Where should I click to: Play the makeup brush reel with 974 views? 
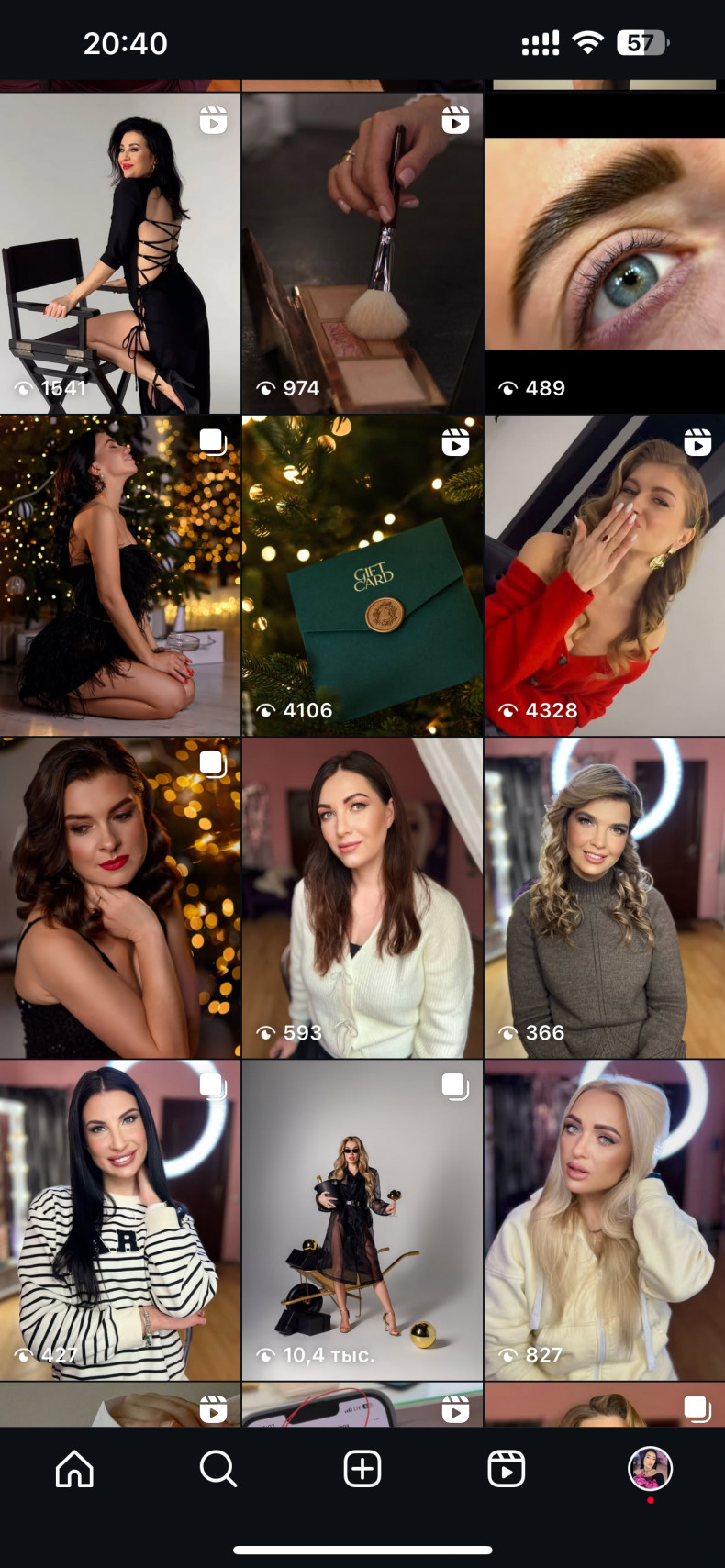pos(362,253)
